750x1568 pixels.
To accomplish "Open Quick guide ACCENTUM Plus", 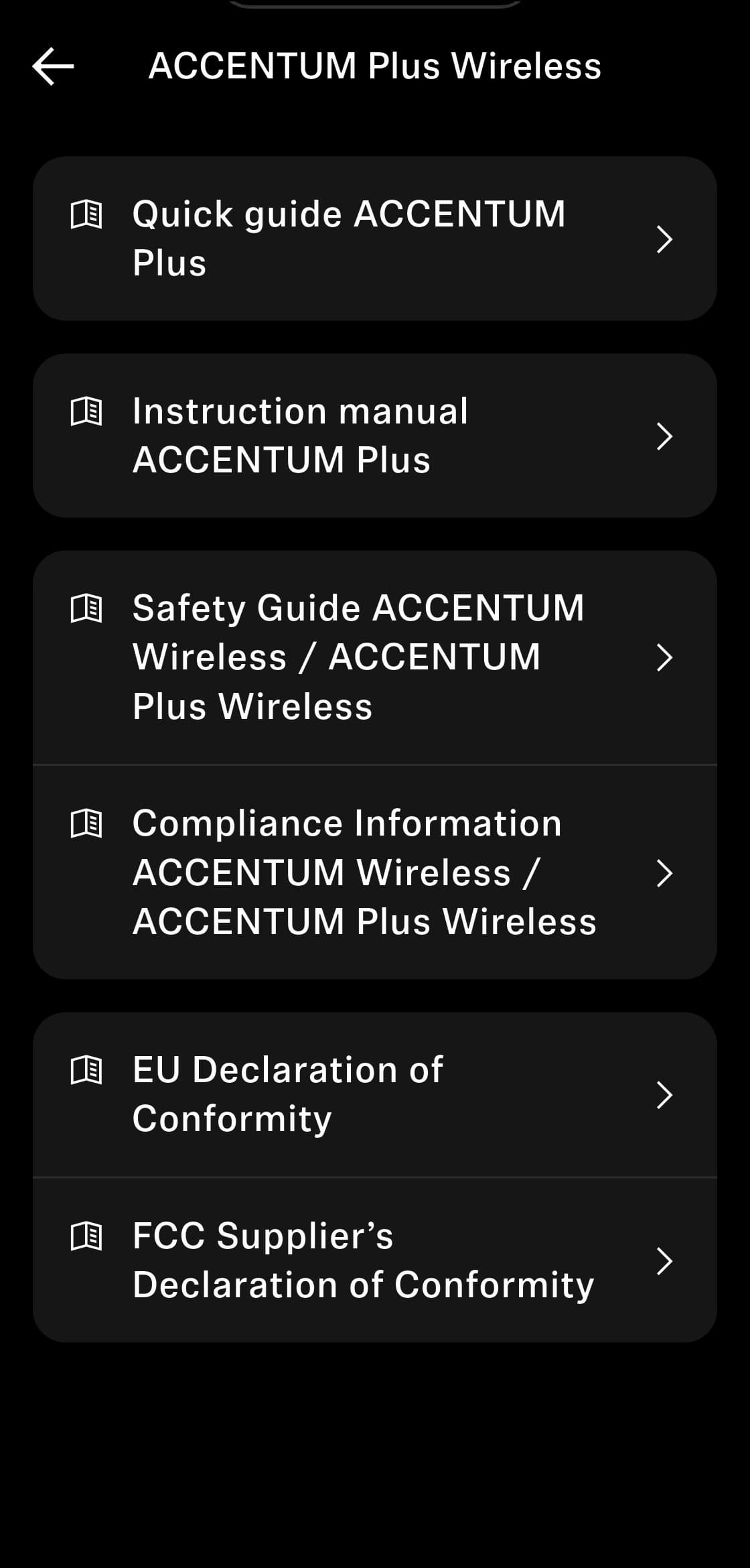I will 374,239.
